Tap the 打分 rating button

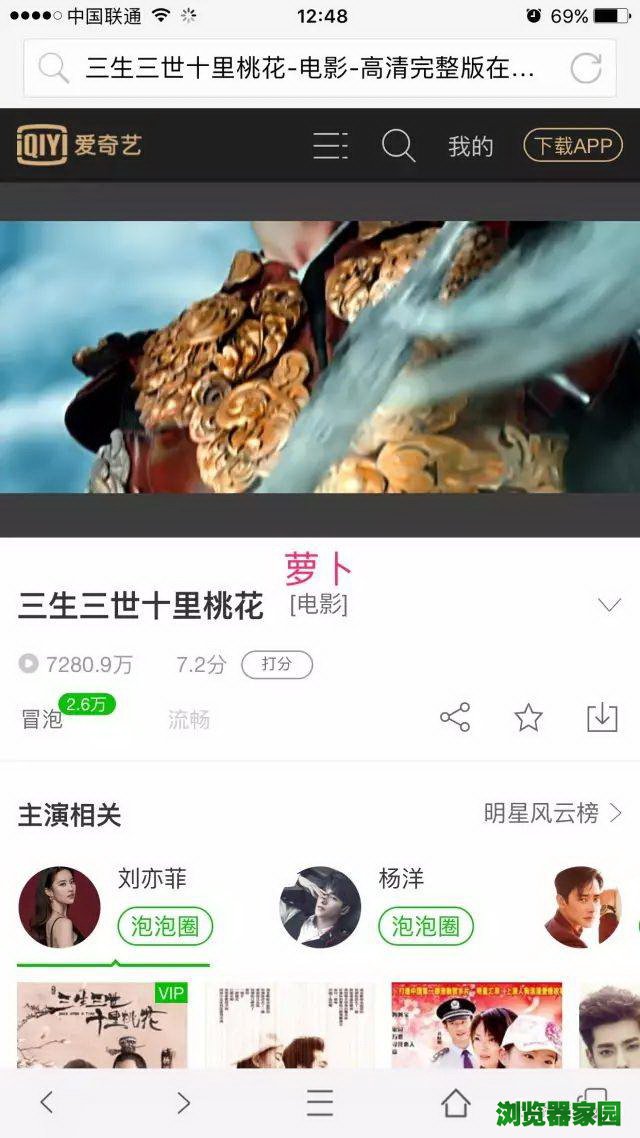tap(277, 664)
